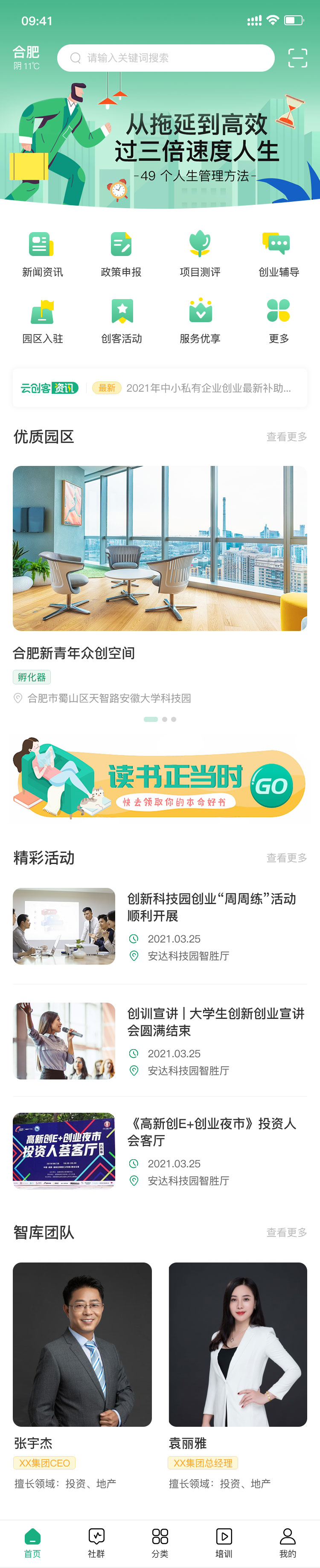Go to the 我的 tab
Image resolution: width=320 pixels, height=1568 pixels.
[x=288, y=1542]
